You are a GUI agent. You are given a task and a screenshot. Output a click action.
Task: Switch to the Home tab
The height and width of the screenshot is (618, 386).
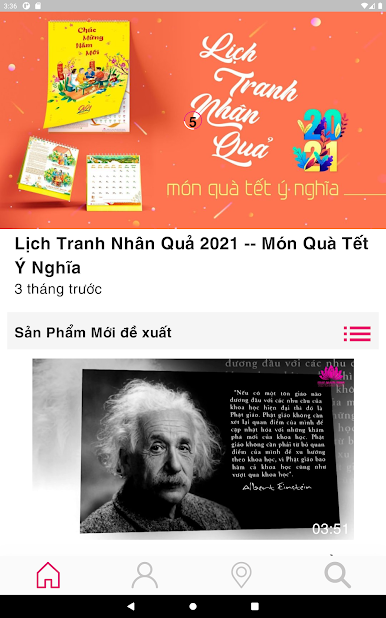coord(48,575)
